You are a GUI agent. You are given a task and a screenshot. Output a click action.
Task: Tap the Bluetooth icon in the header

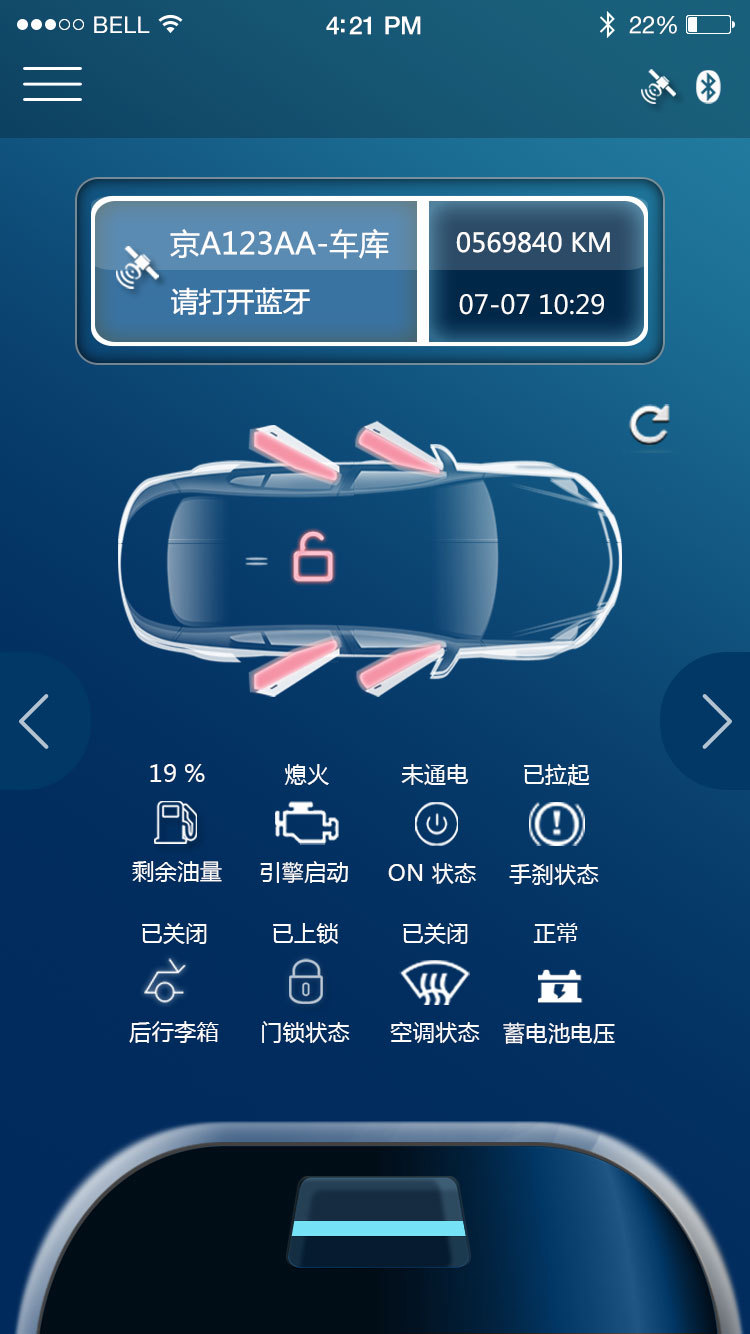click(708, 87)
